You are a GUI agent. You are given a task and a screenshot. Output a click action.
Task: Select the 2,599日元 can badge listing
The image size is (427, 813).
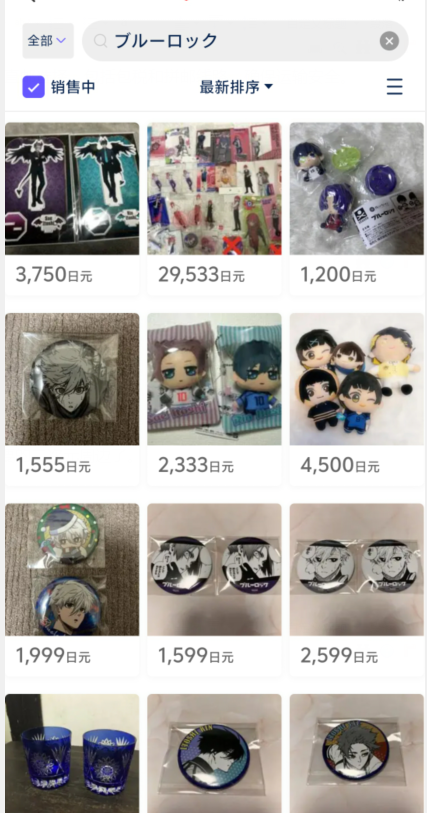point(357,590)
